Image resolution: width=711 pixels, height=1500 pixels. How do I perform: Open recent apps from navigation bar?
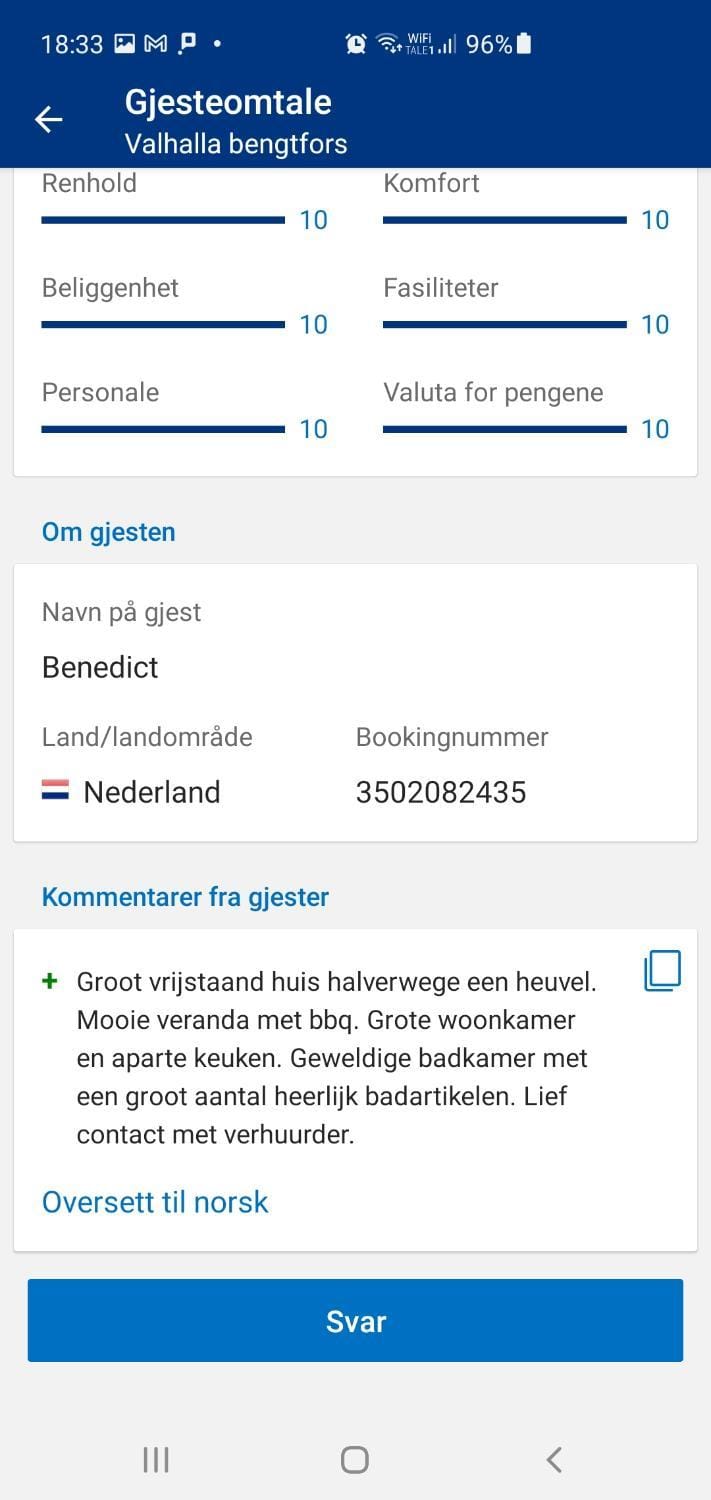pos(156,1460)
